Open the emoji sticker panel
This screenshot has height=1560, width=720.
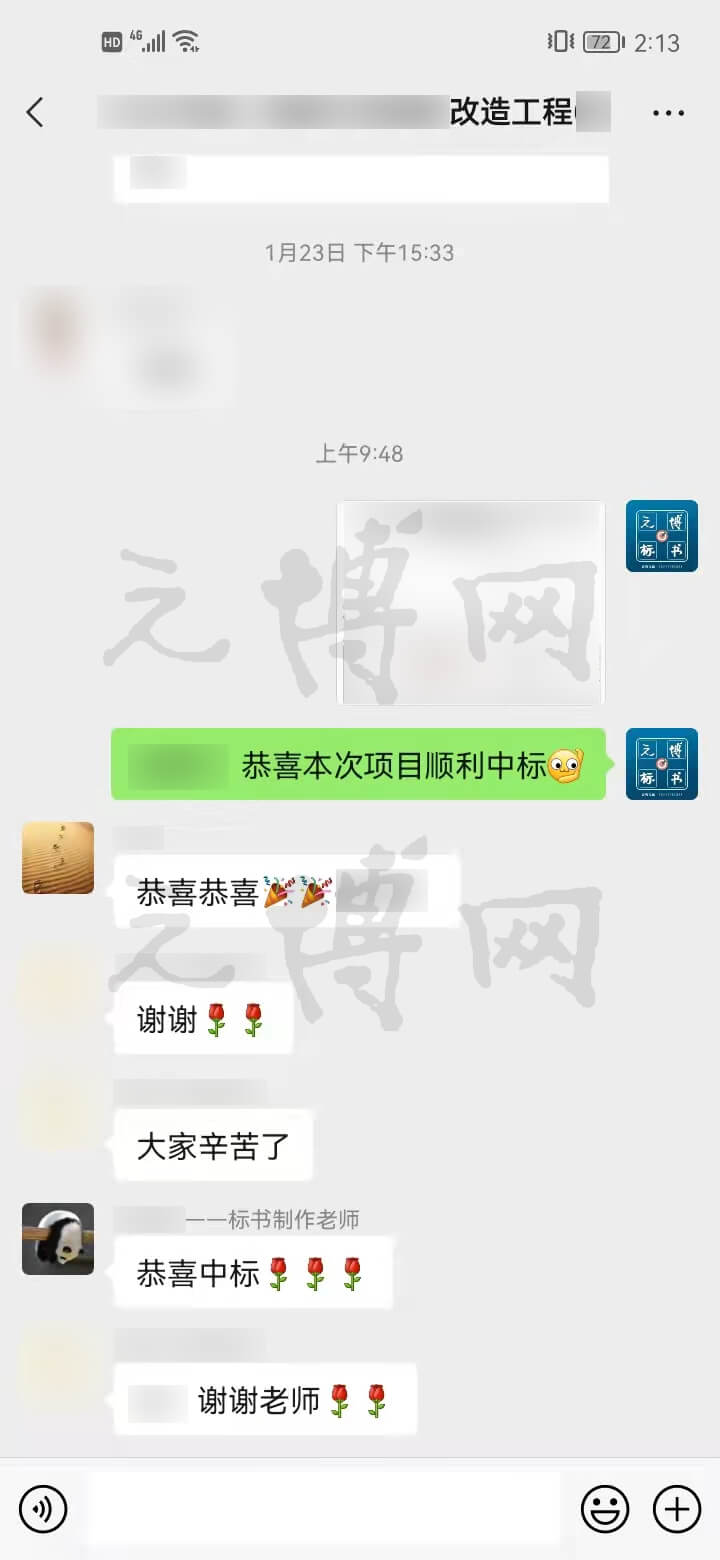(605, 1508)
